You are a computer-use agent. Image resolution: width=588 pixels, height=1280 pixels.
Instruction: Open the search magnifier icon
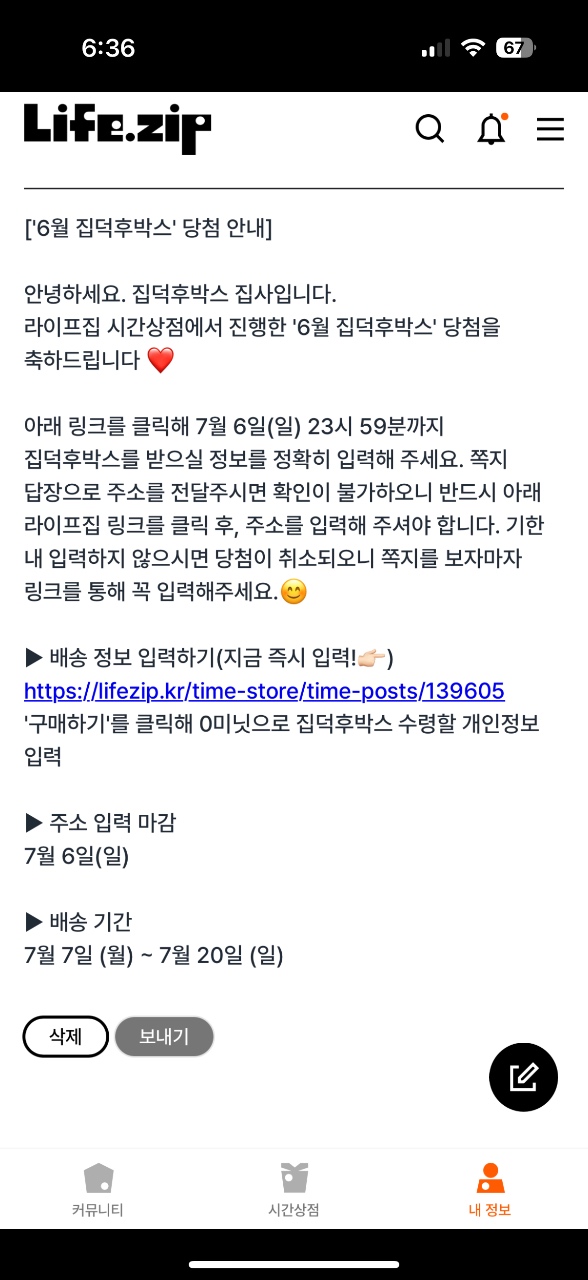[x=430, y=129]
